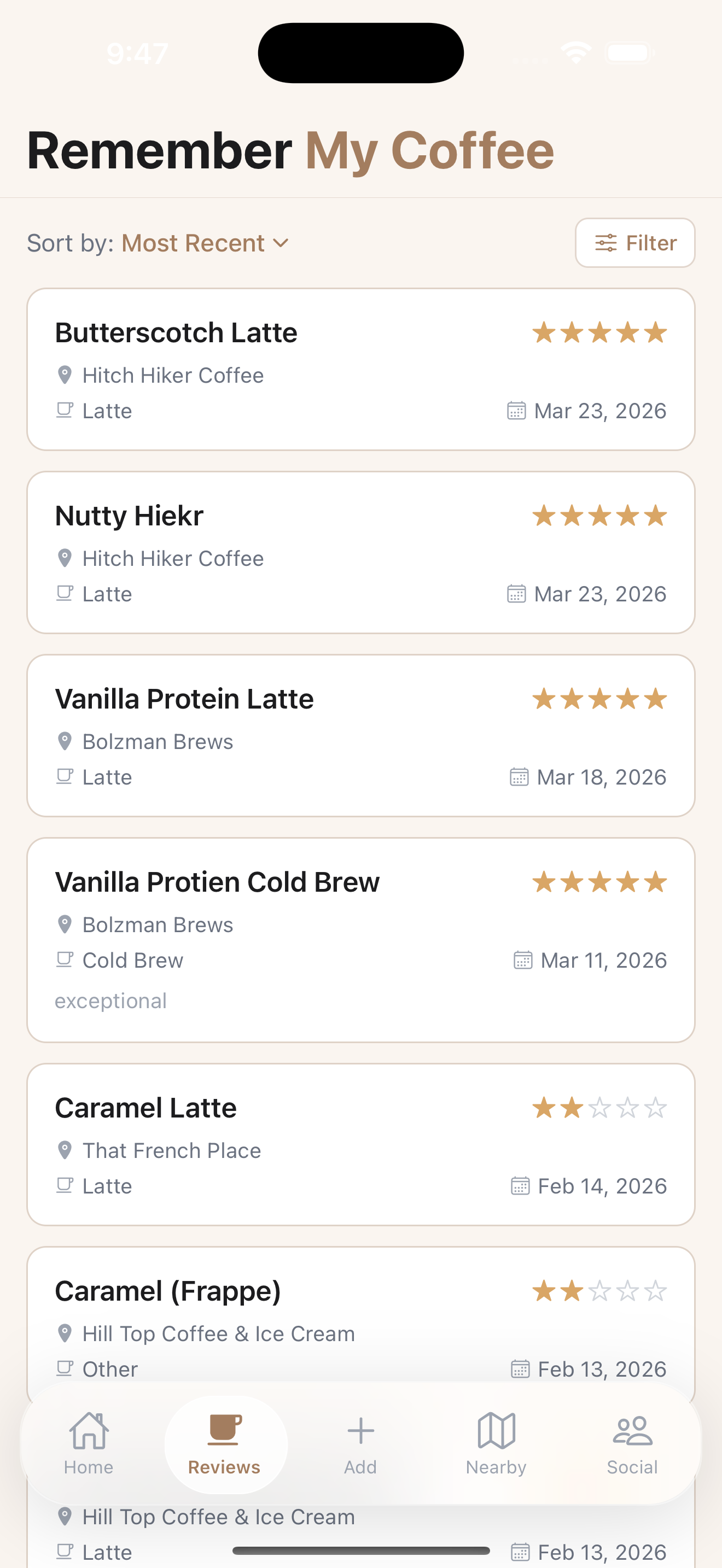
Task: Tap the 'exceptional' note text
Action: click(x=110, y=1000)
